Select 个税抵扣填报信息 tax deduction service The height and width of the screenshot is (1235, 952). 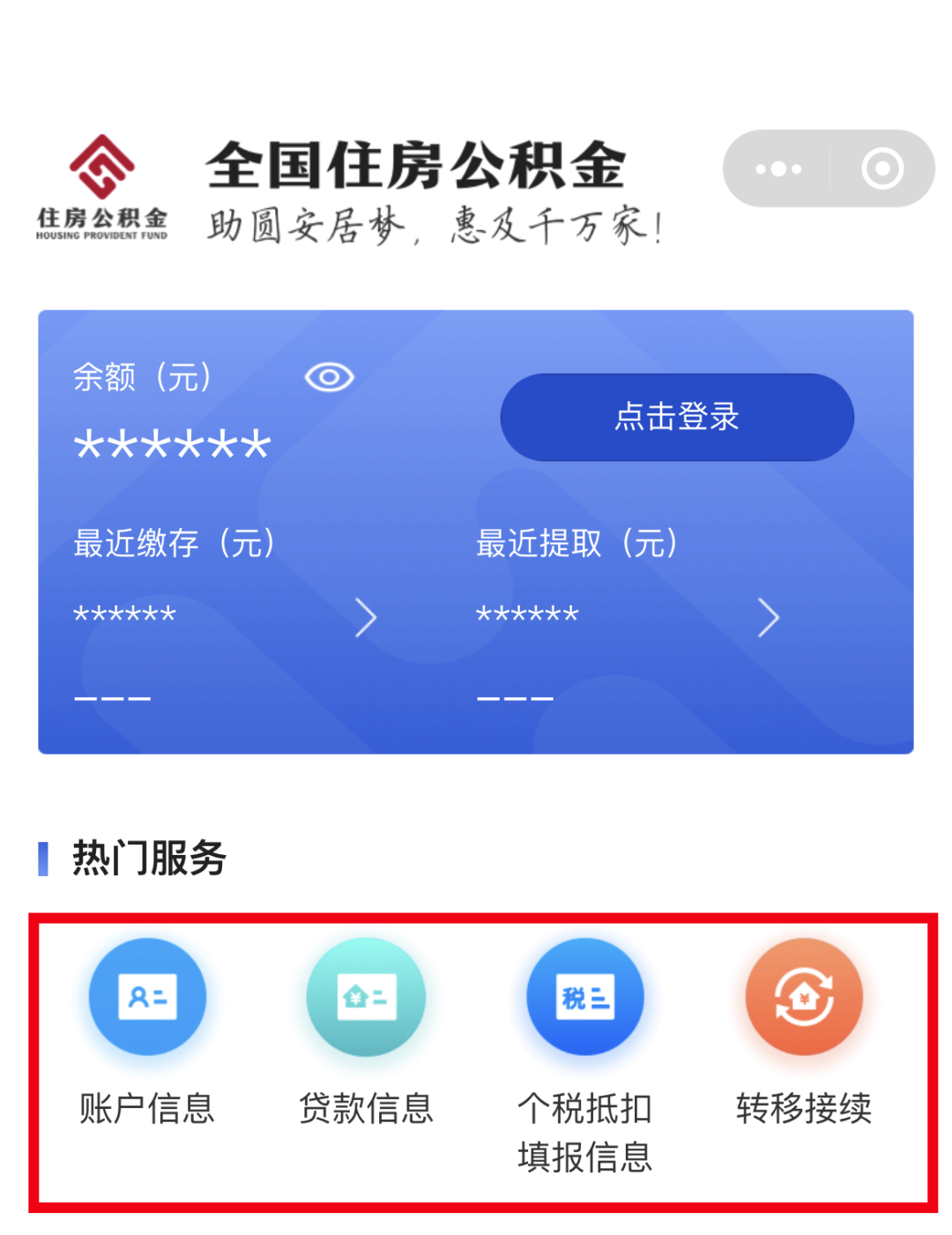coord(584,998)
